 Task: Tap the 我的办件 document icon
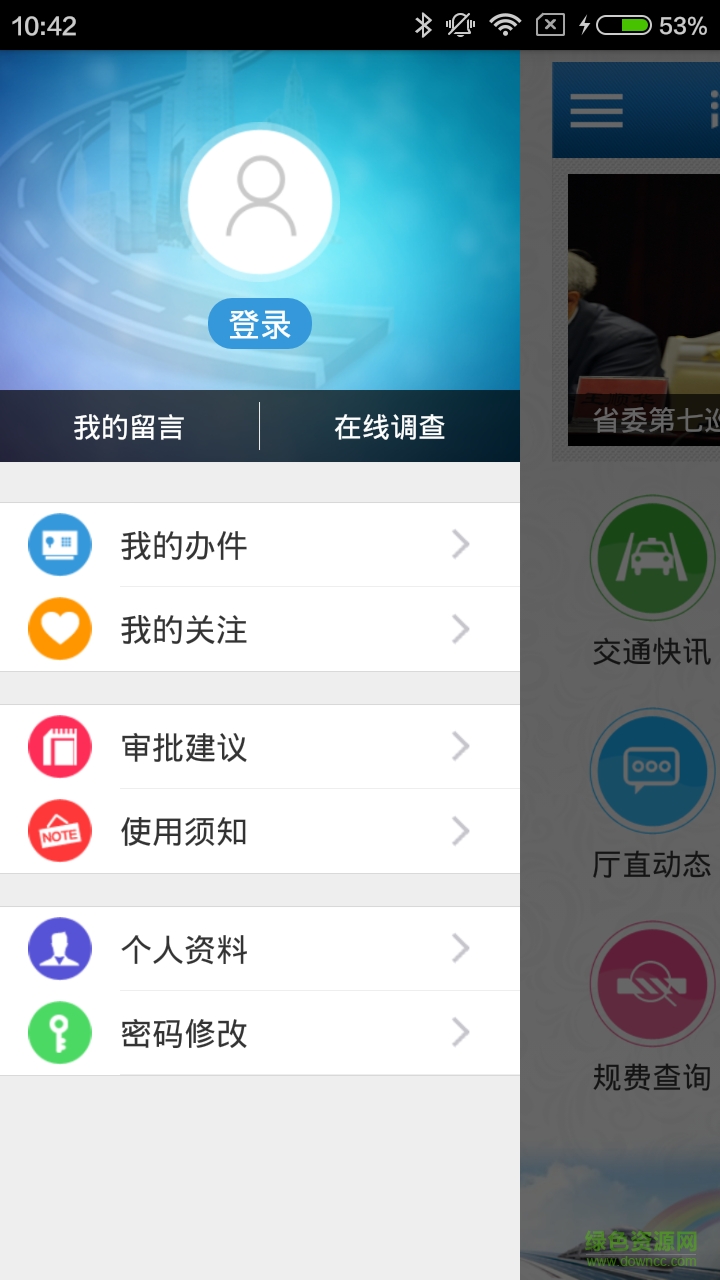59,544
